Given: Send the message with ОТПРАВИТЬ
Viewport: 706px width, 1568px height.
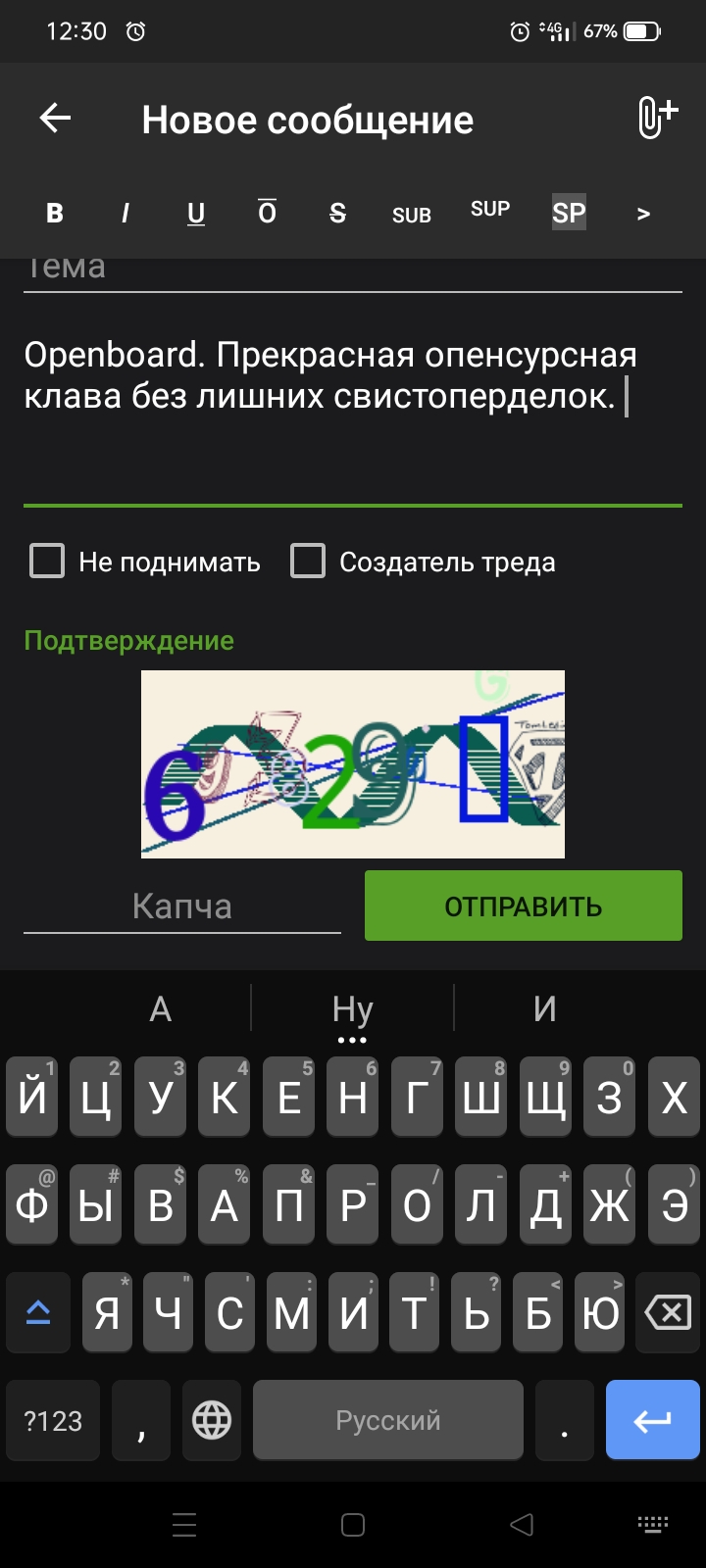Looking at the screenshot, I should coord(524,906).
